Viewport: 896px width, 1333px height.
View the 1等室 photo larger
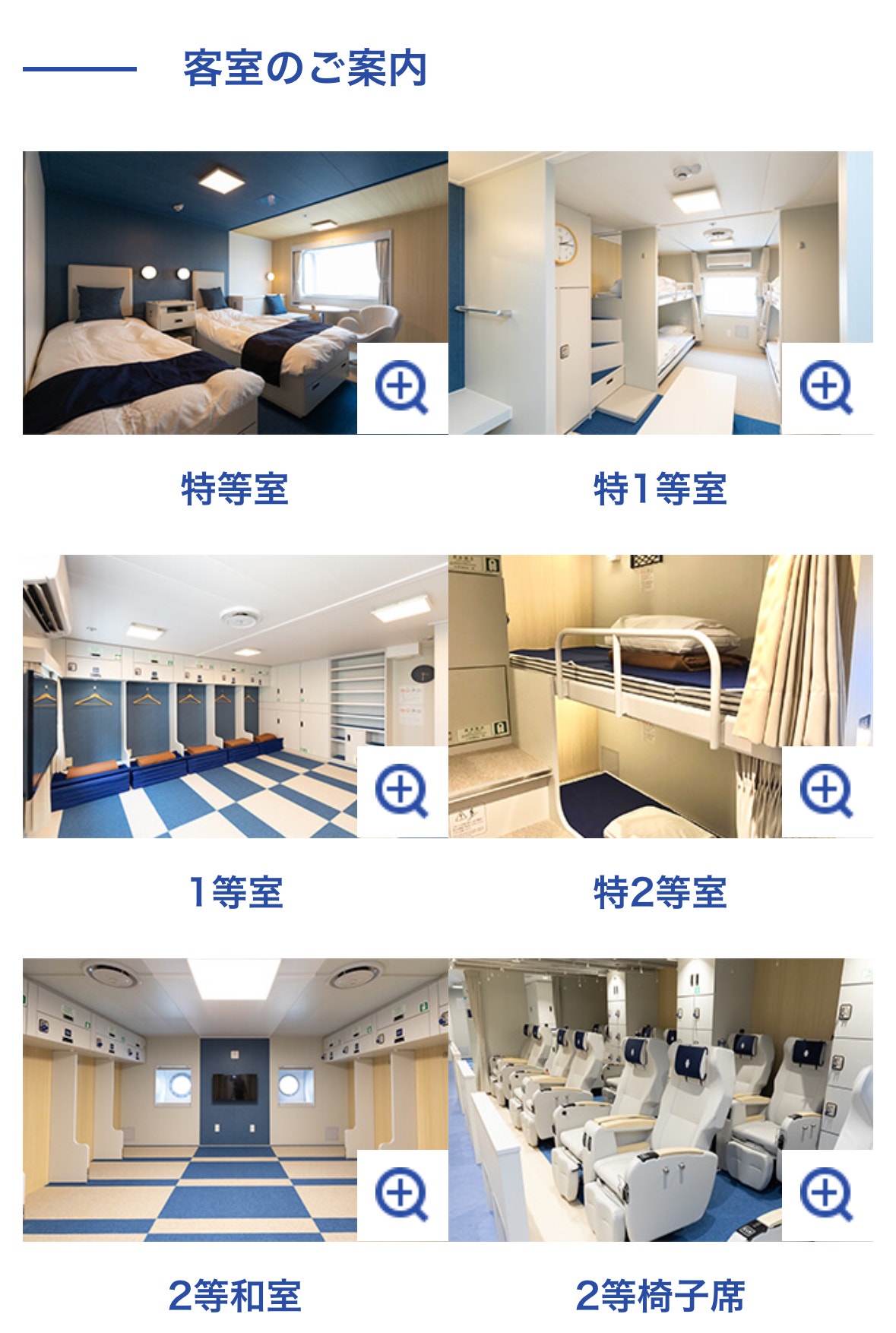pyautogui.click(x=402, y=792)
